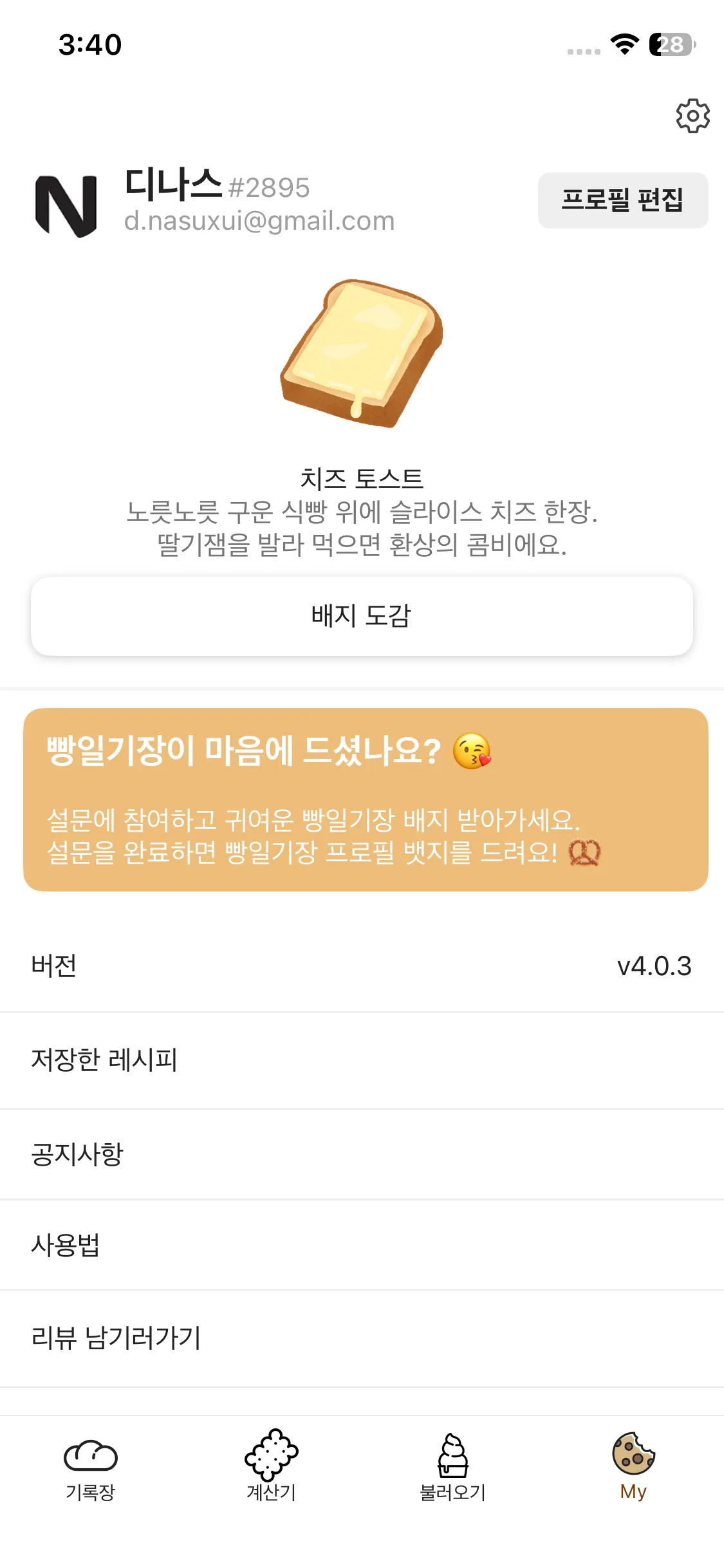724x1568 pixels.
Task: Open the 사용법 usage guide
Action: pos(362,1245)
